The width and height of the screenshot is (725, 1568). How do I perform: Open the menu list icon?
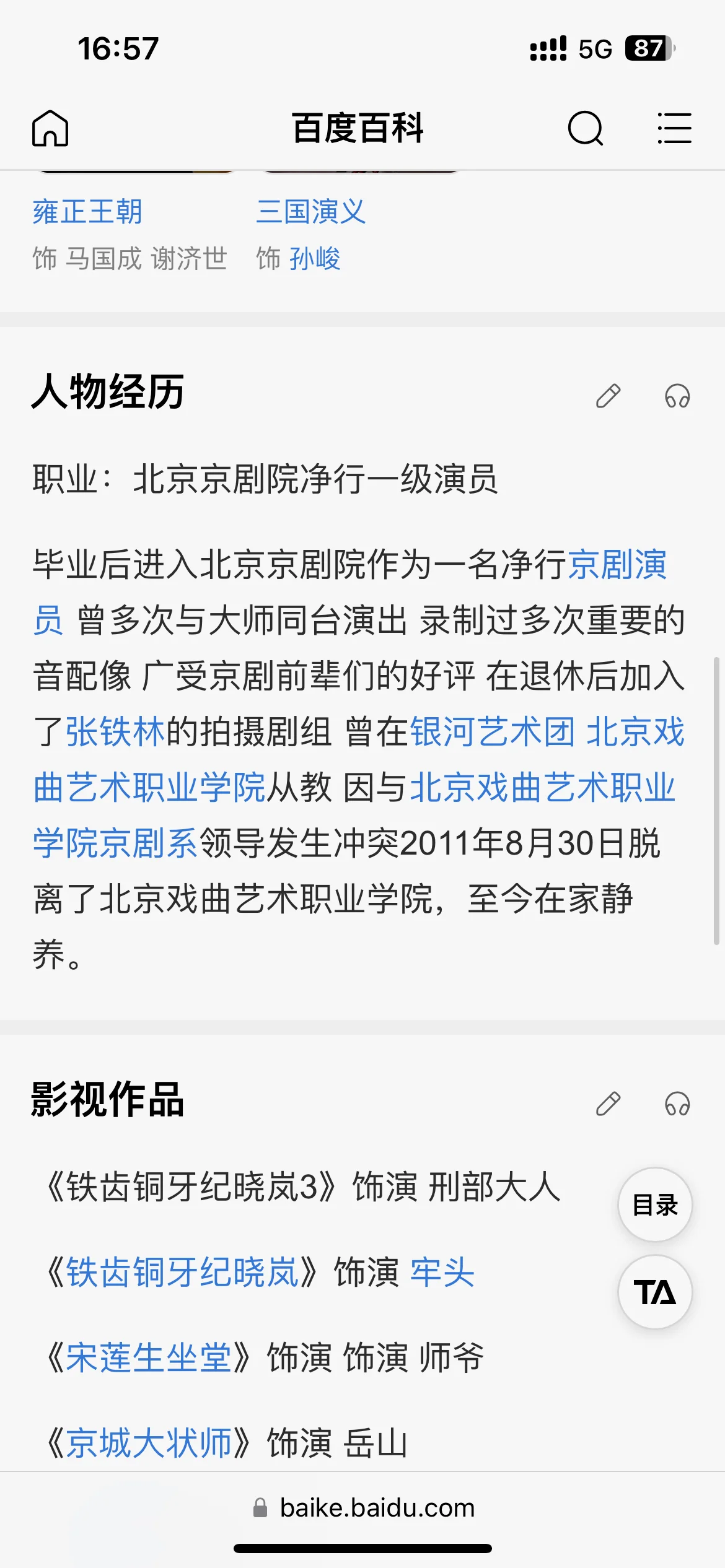[674, 129]
